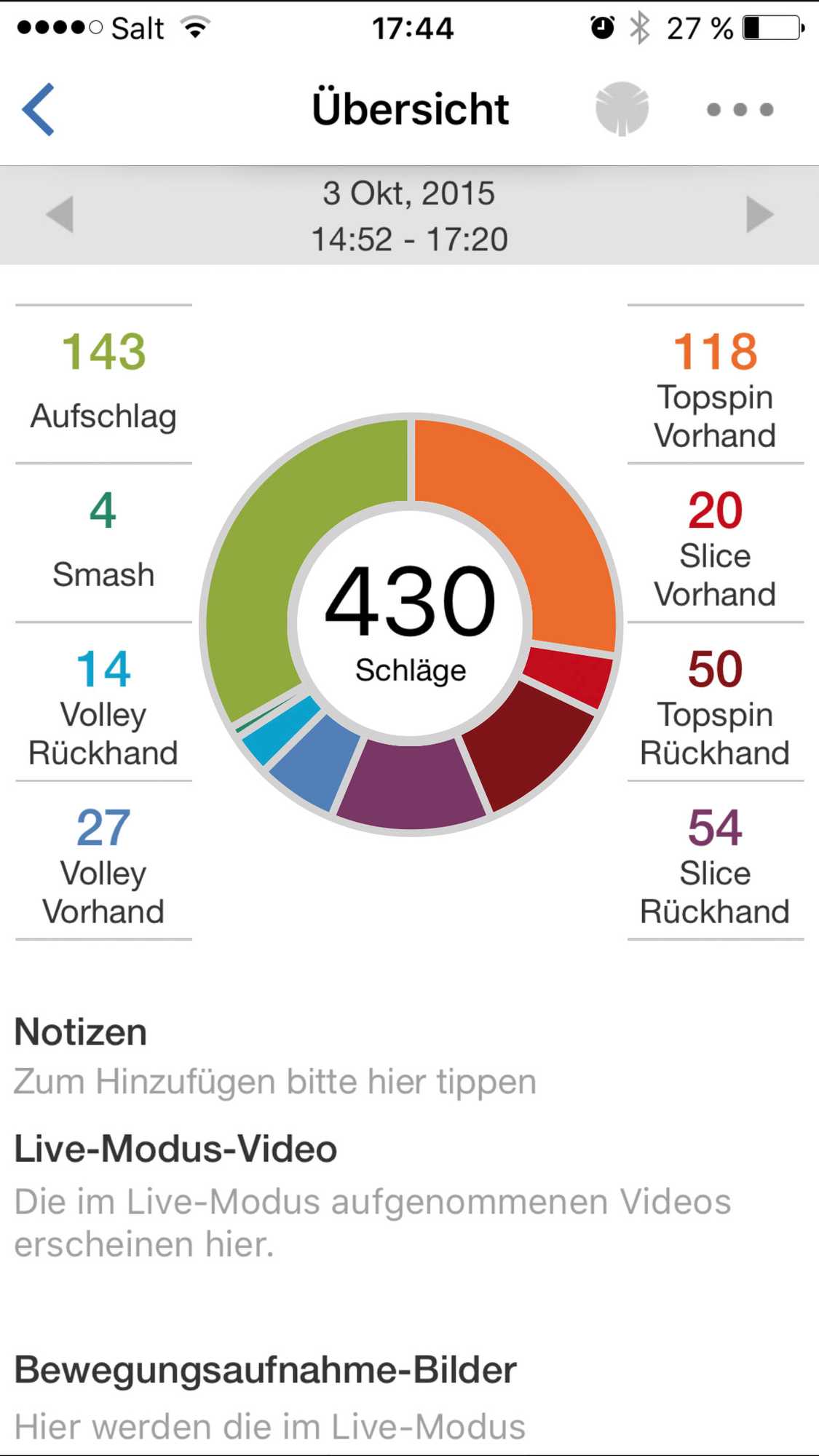Go to the previous session with left arrow
This screenshot has height=1456, width=819.
point(60,214)
